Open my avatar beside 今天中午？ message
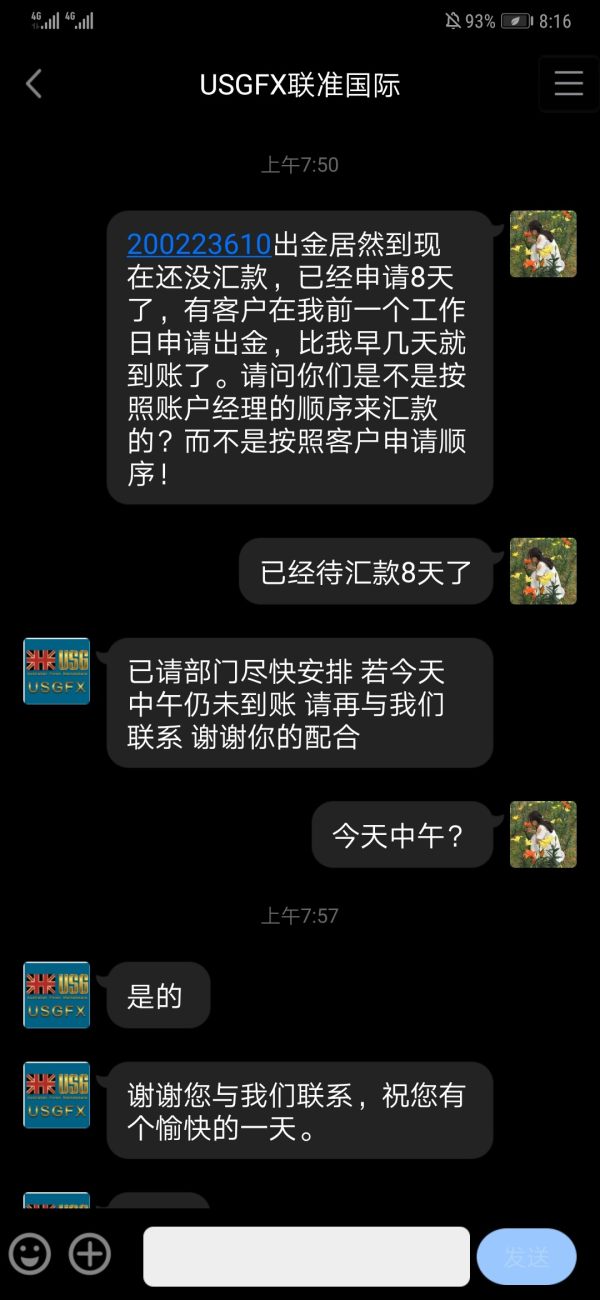Image resolution: width=600 pixels, height=1300 pixels. 543,834
